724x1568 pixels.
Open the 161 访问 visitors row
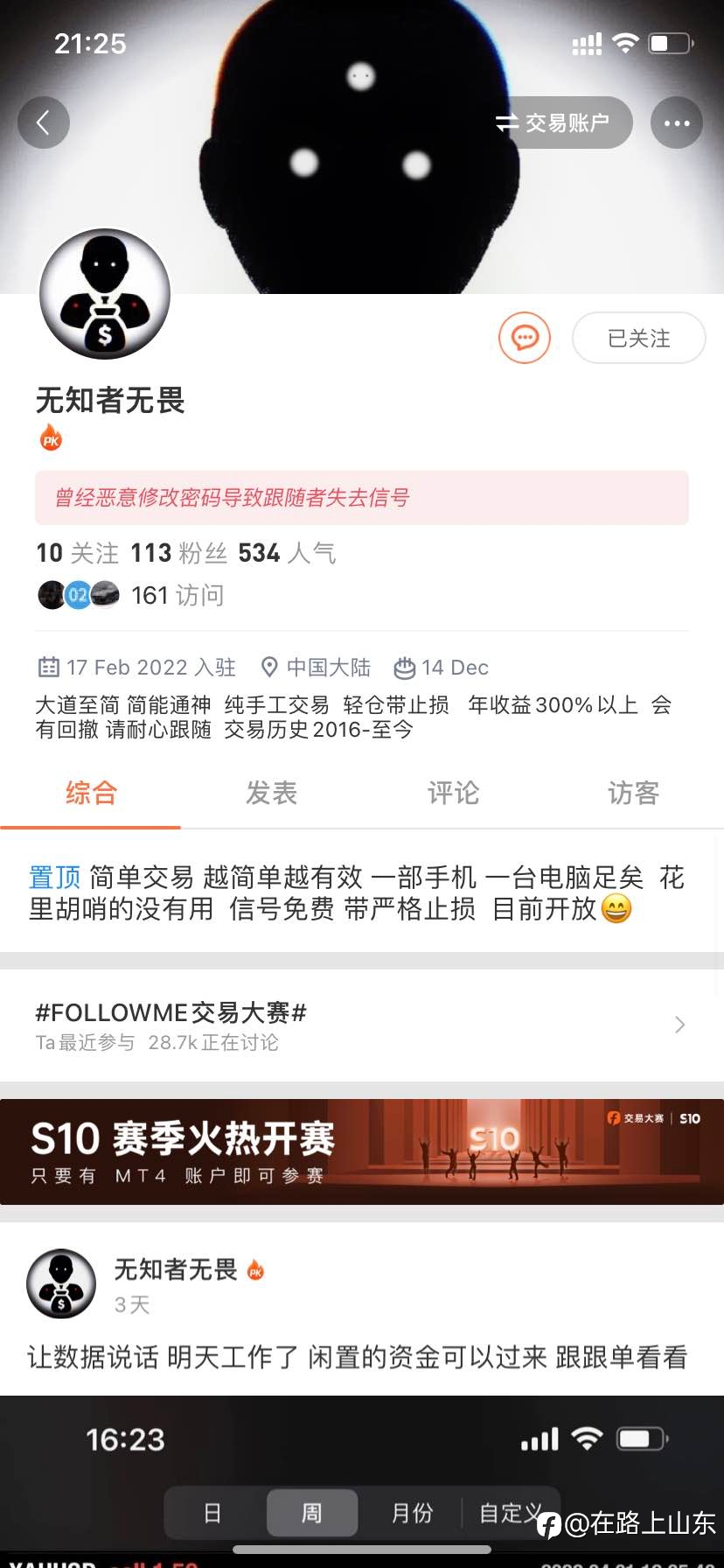click(x=131, y=595)
